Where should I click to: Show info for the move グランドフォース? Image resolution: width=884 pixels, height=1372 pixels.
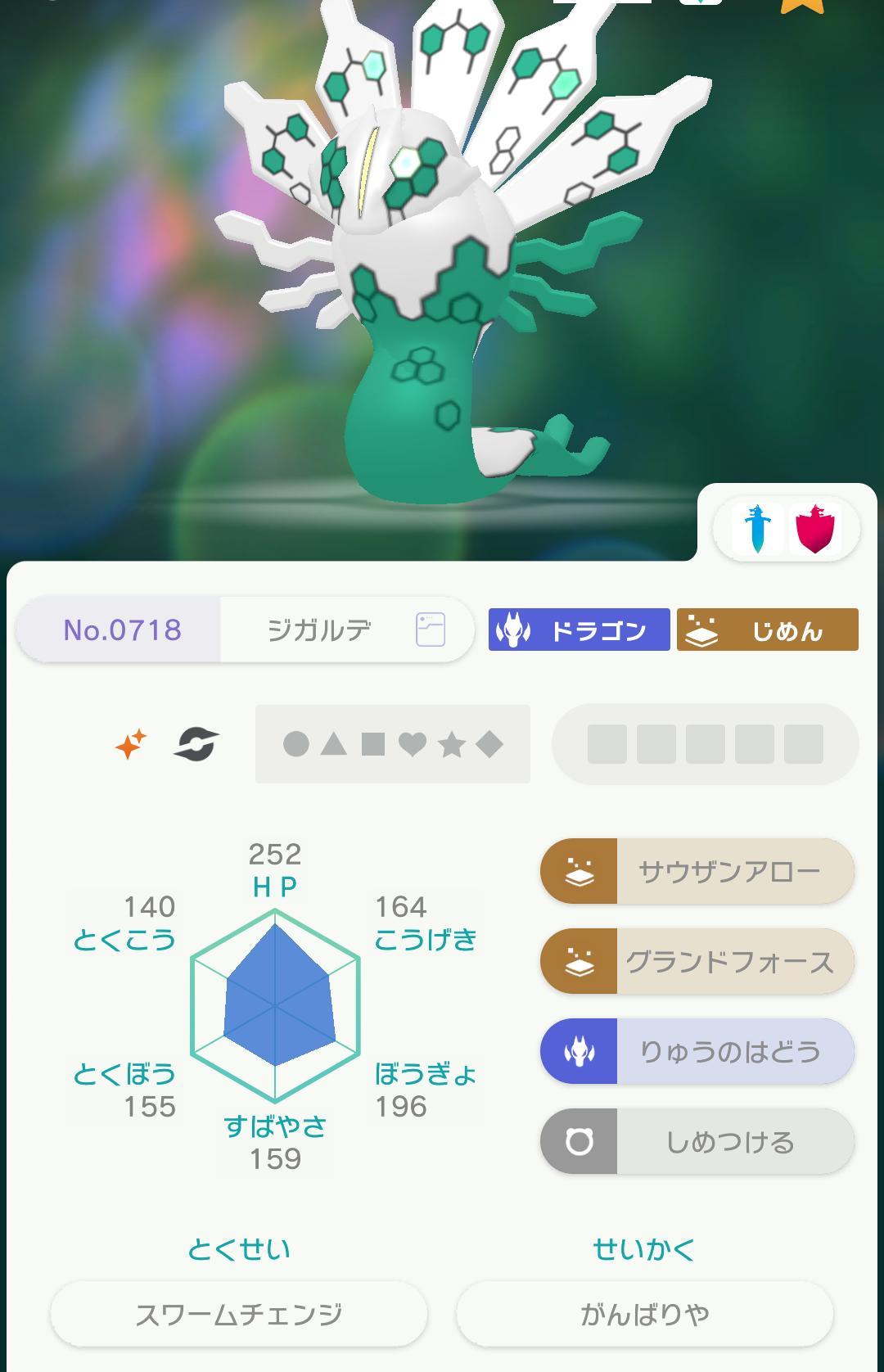click(697, 961)
